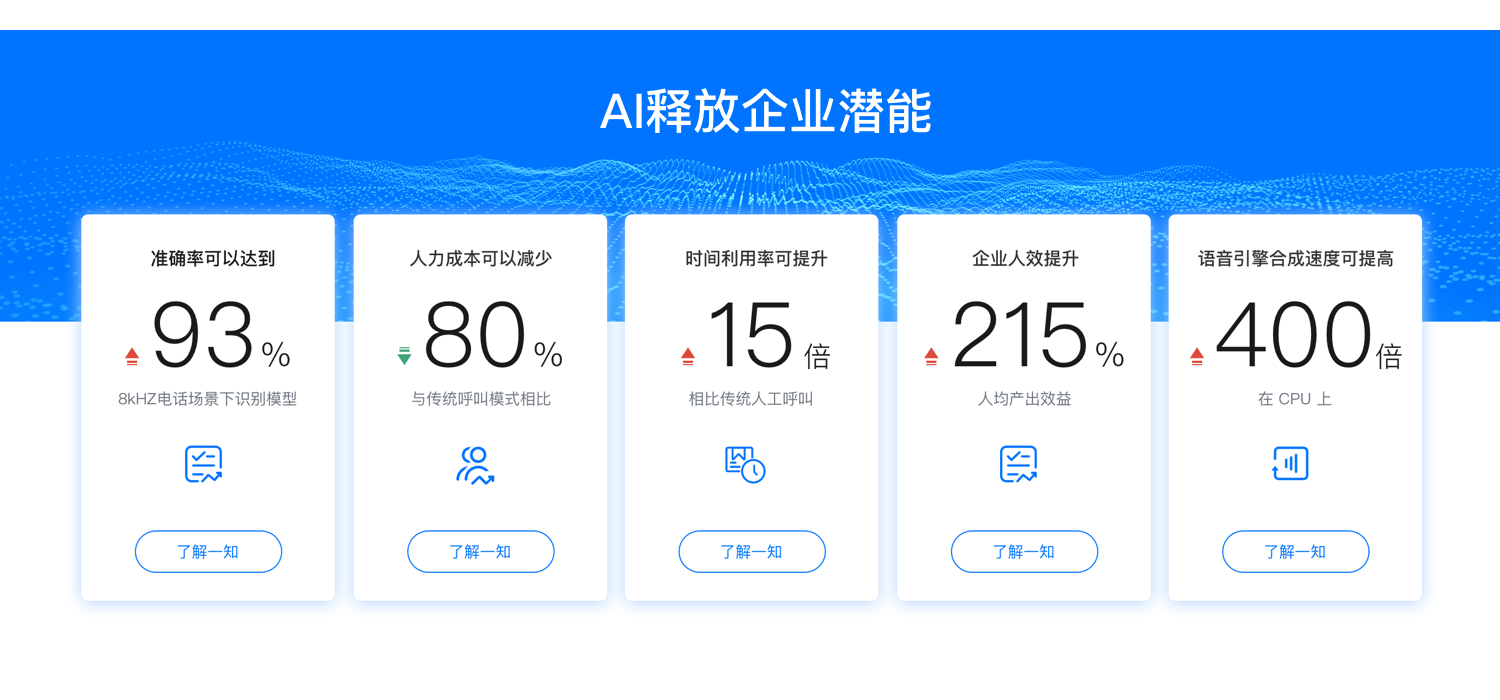Open 了解一知 for 语音引擎合成速度可提高
Image resolution: width=1500 pixels, height=700 pixels.
point(1295,552)
